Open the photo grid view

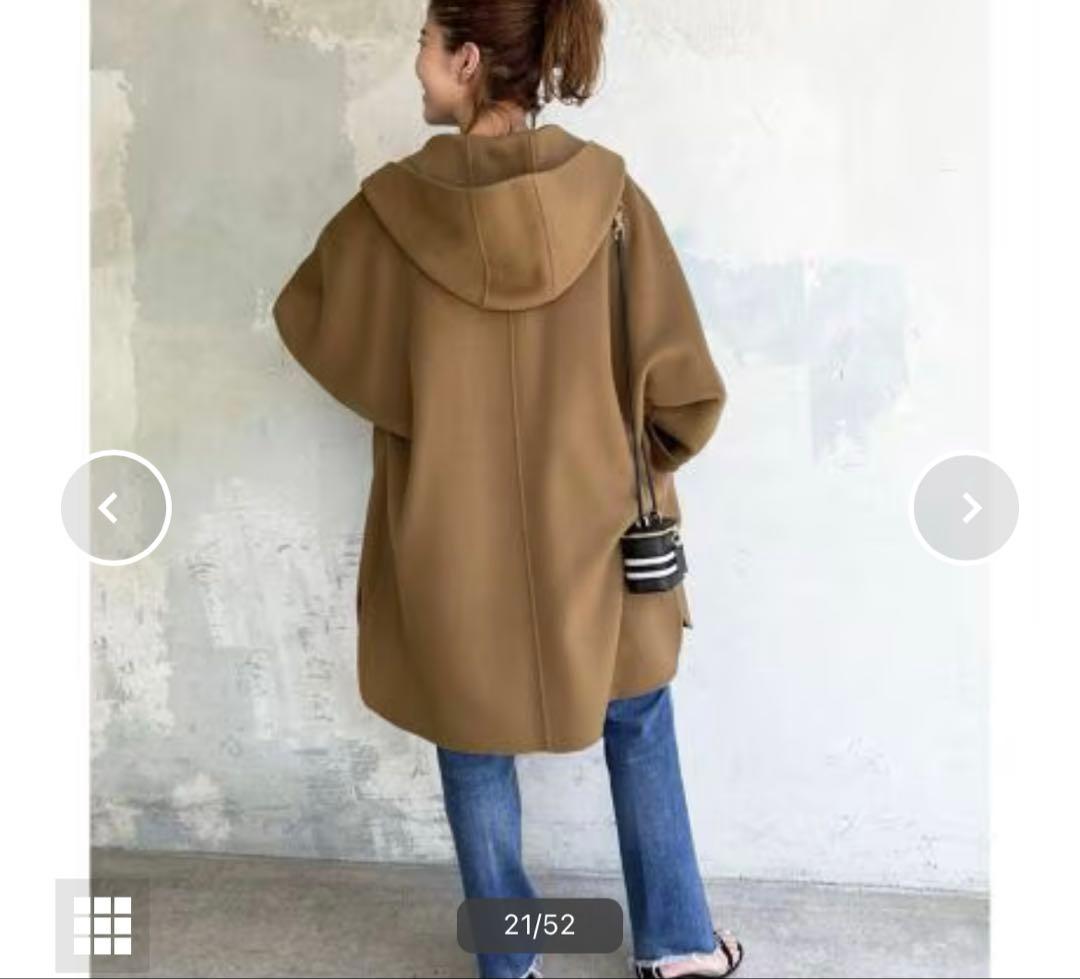pos(102,926)
